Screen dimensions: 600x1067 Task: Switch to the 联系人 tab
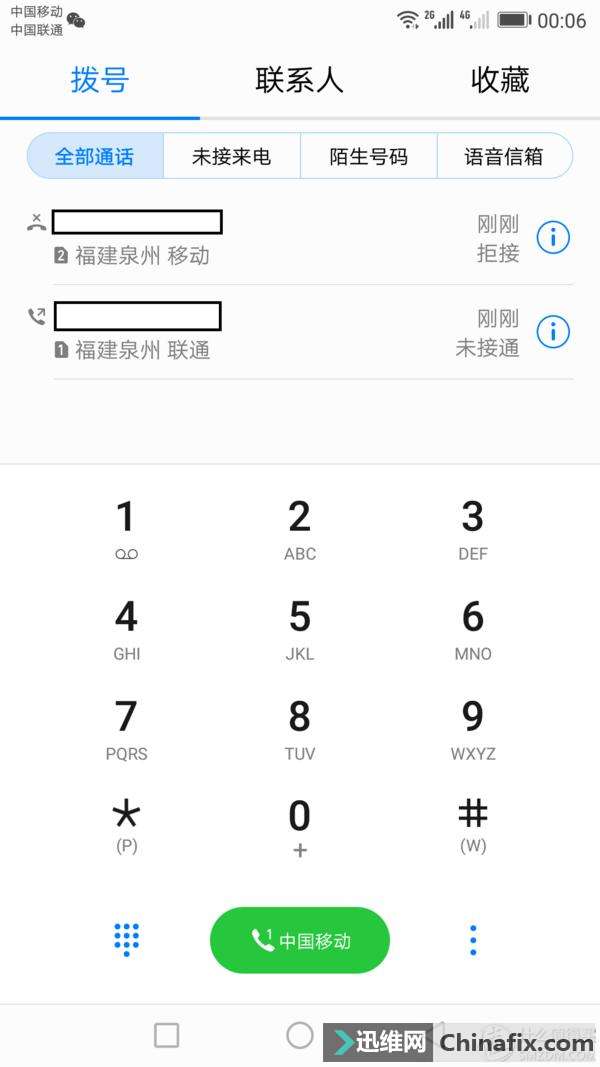click(299, 80)
